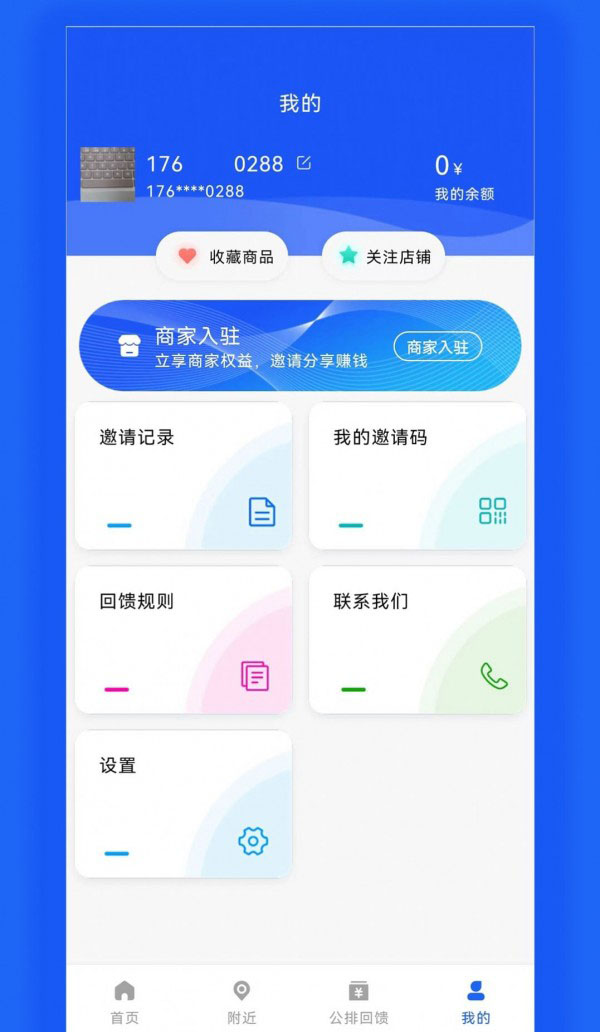The image size is (600, 1032).
Task: Switch to the 公排回馈 tab
Action: (359, 1002)
